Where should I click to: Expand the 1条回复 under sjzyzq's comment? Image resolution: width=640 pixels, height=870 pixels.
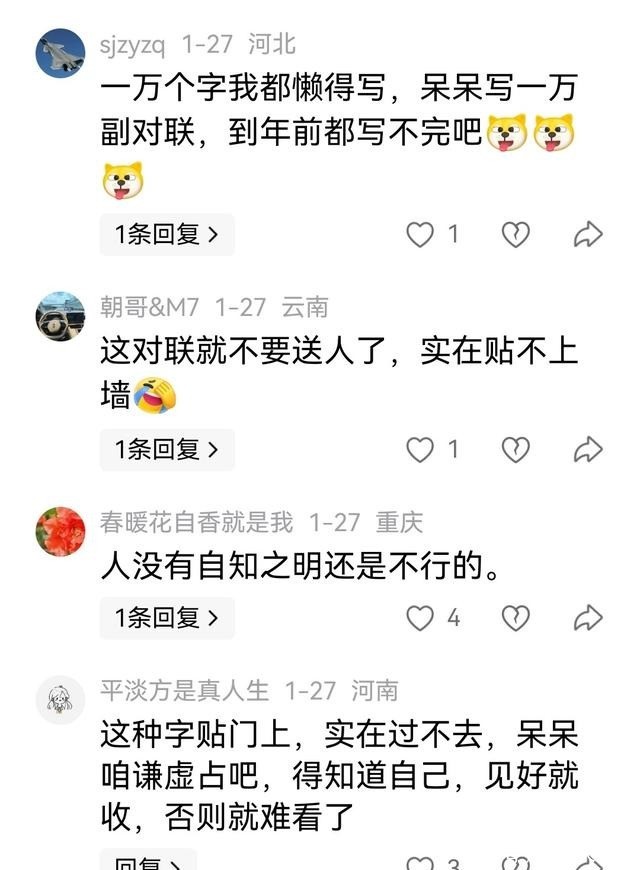point(166,235)
